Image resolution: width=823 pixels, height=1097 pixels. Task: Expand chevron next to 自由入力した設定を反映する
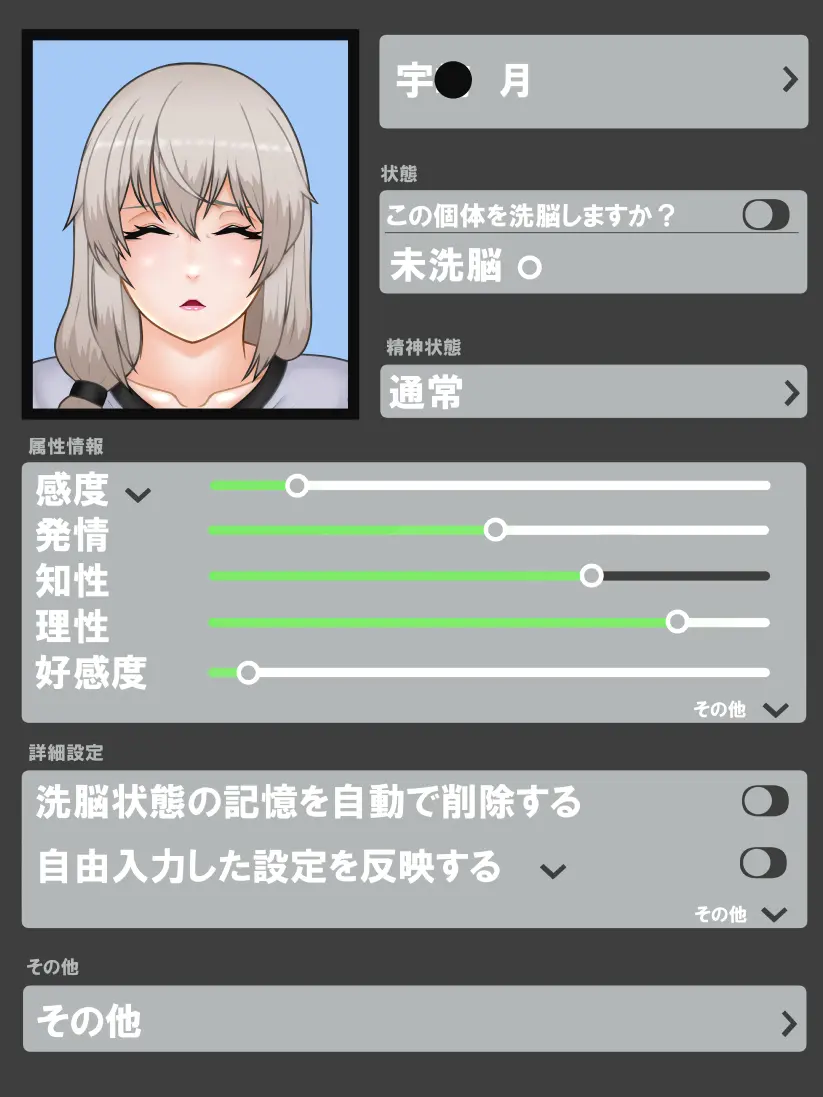click(x=552, y=871)
